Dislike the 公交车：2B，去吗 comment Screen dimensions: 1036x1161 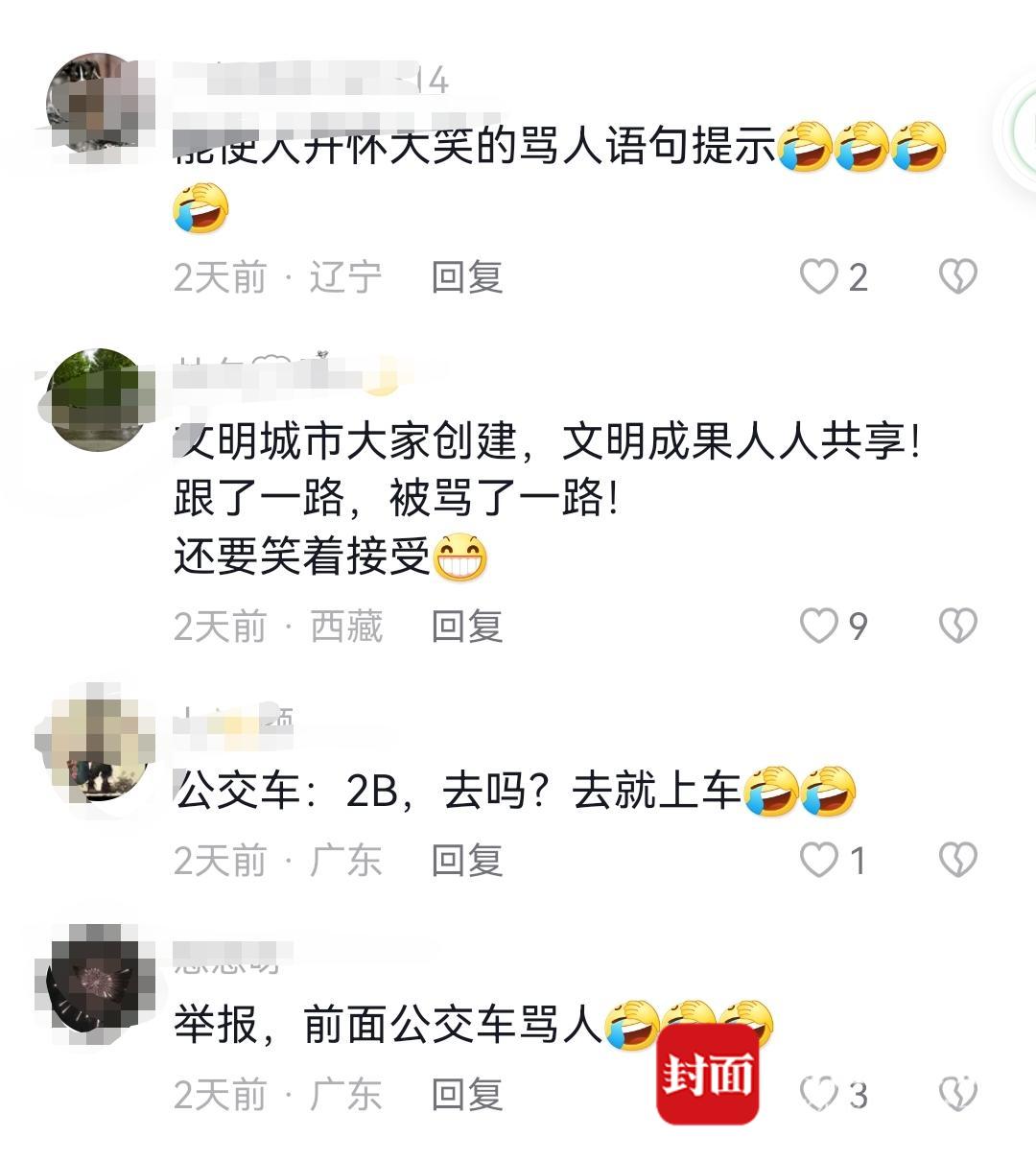[957, 861]
